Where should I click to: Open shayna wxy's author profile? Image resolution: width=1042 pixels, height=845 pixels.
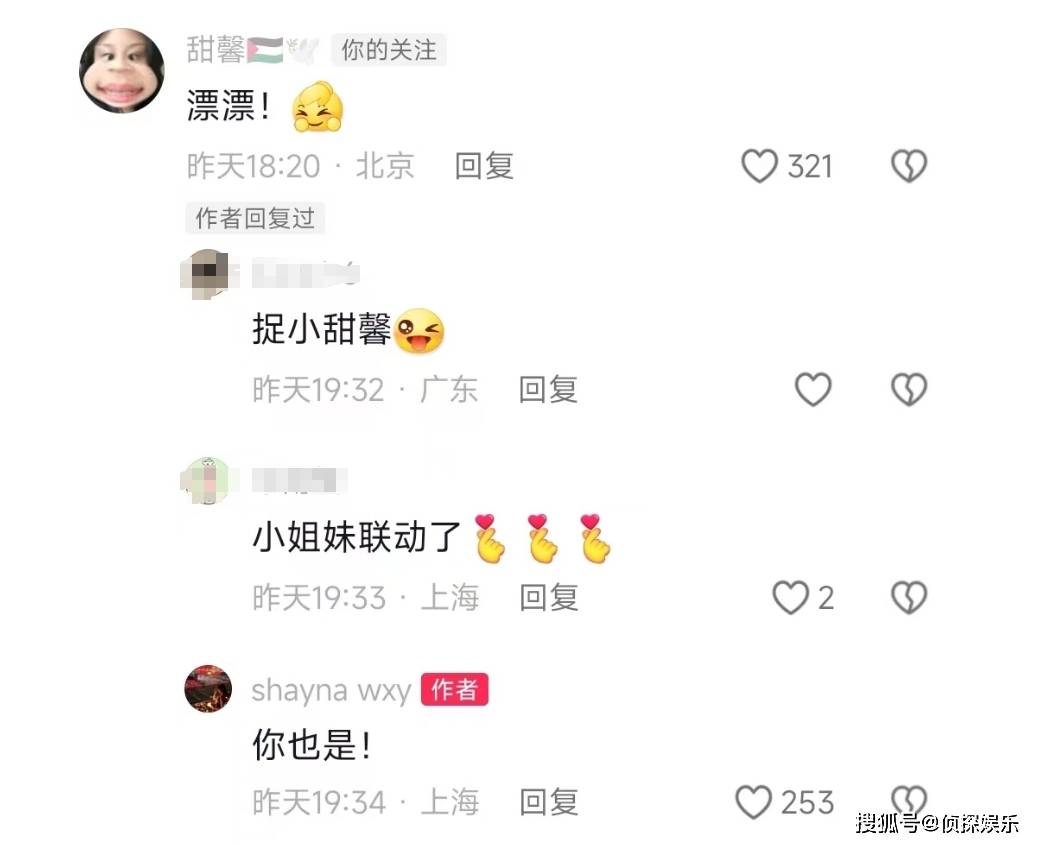tap(209, 689)
